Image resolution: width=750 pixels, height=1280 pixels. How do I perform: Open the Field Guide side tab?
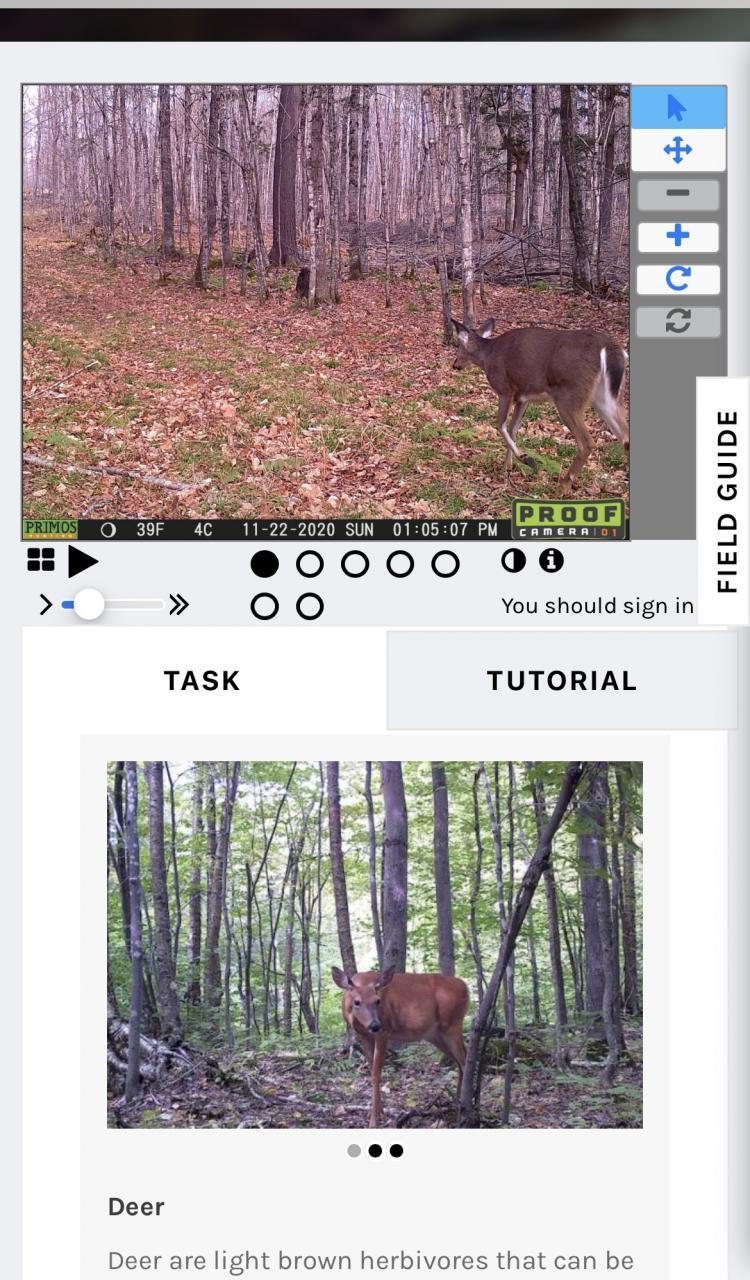point(727,500)
